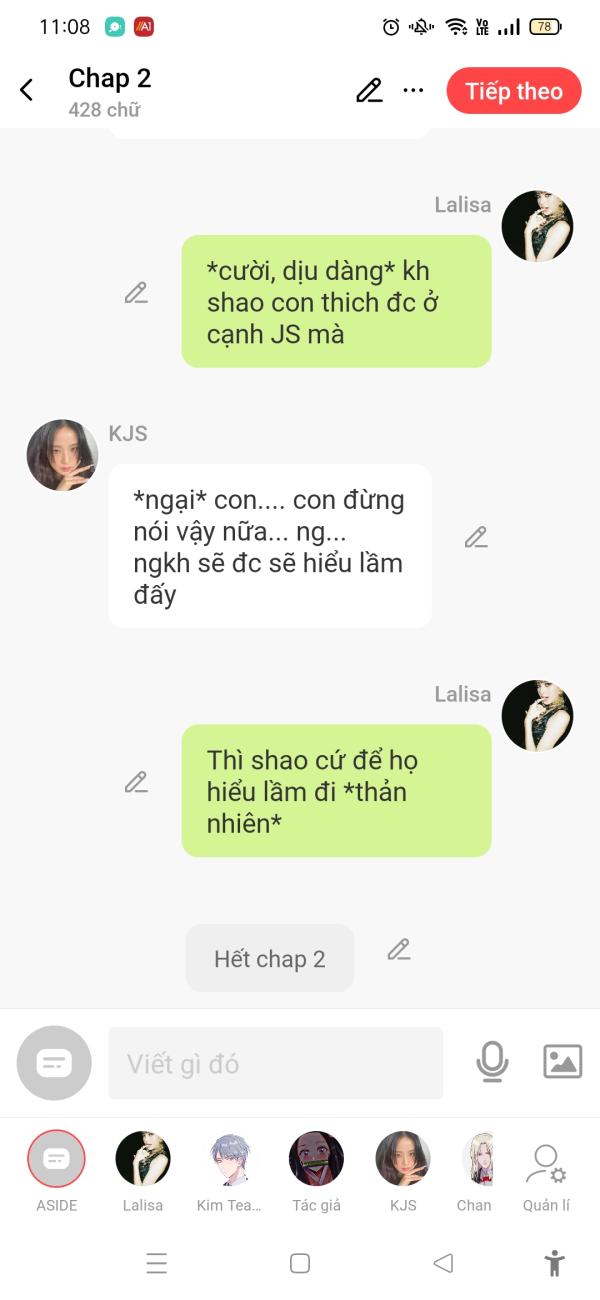Open the system recent apps menu
The height and width of the screenshot is (1300, 600).
[157, 1263]
